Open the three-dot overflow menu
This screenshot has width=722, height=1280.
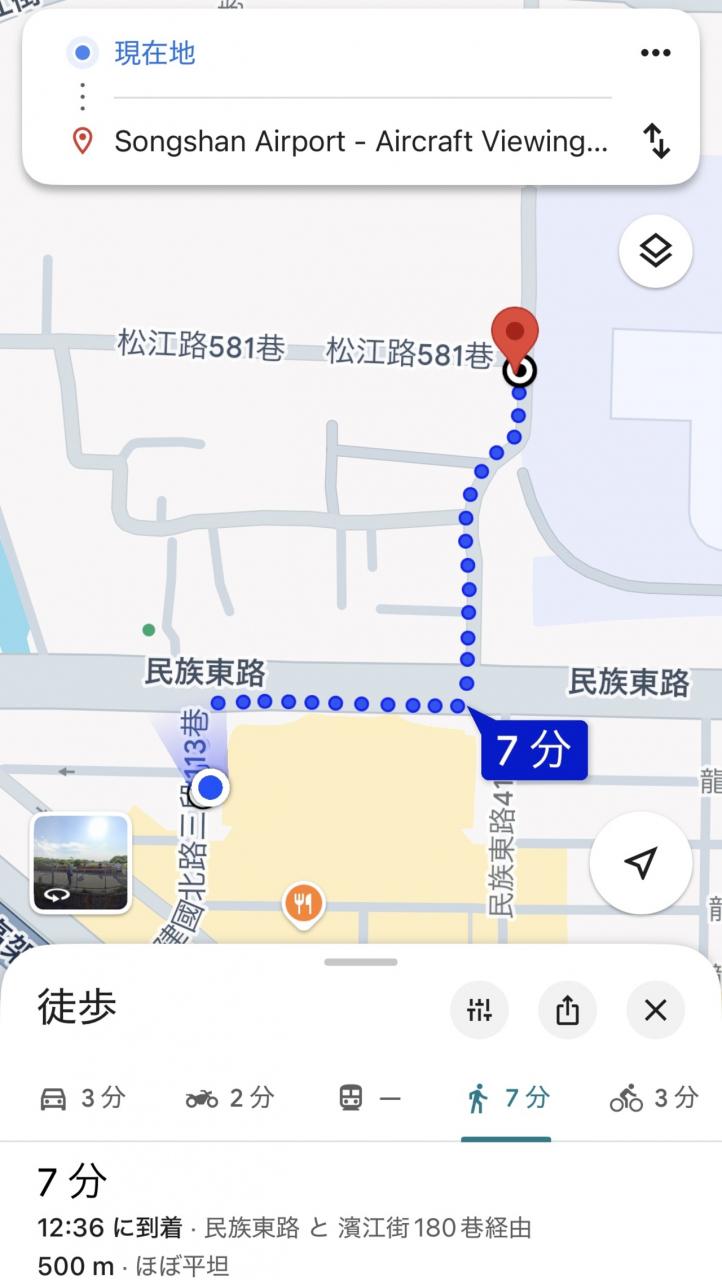tap(655, 53)
